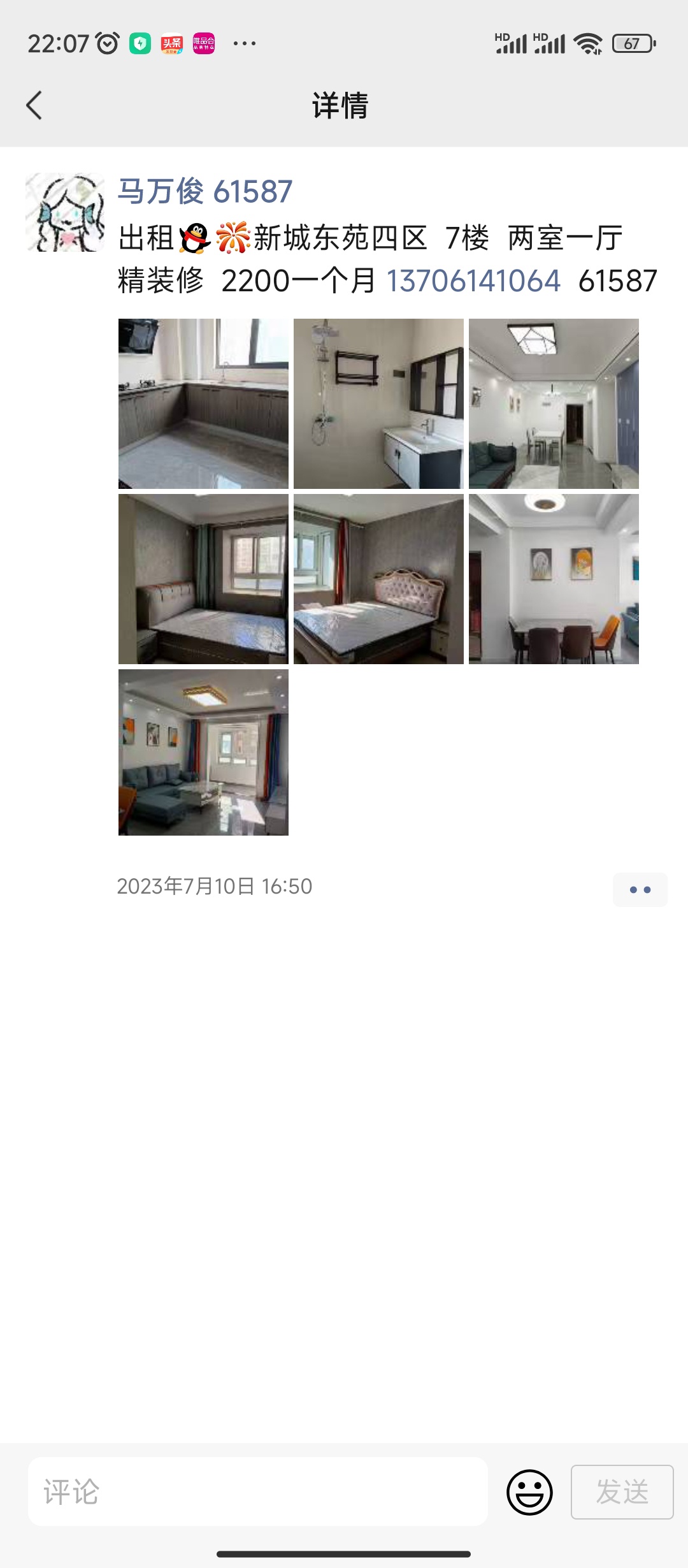View the bathroom shower photo
This screenshot has width=688, height=1568.
pos(378,403)
